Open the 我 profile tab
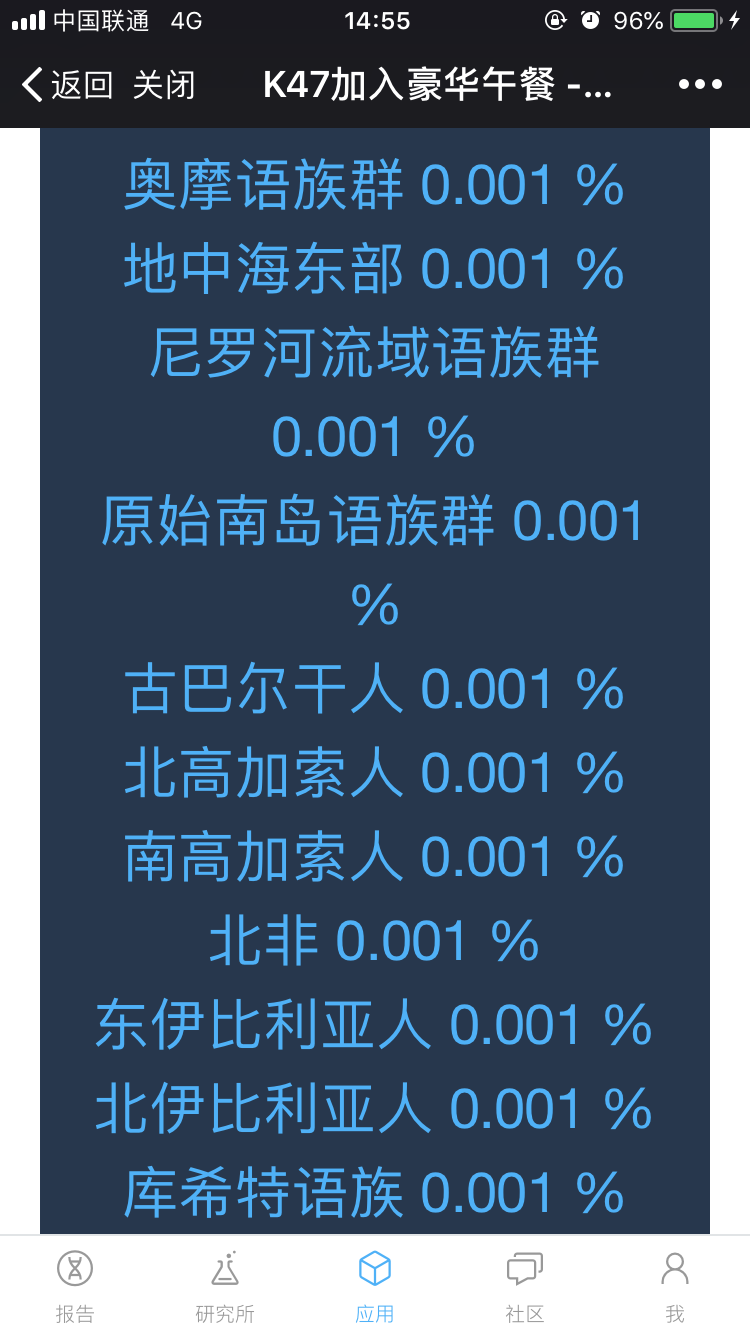The width and height of the screenshot is (750, 1334). (x=675, y=1286)
